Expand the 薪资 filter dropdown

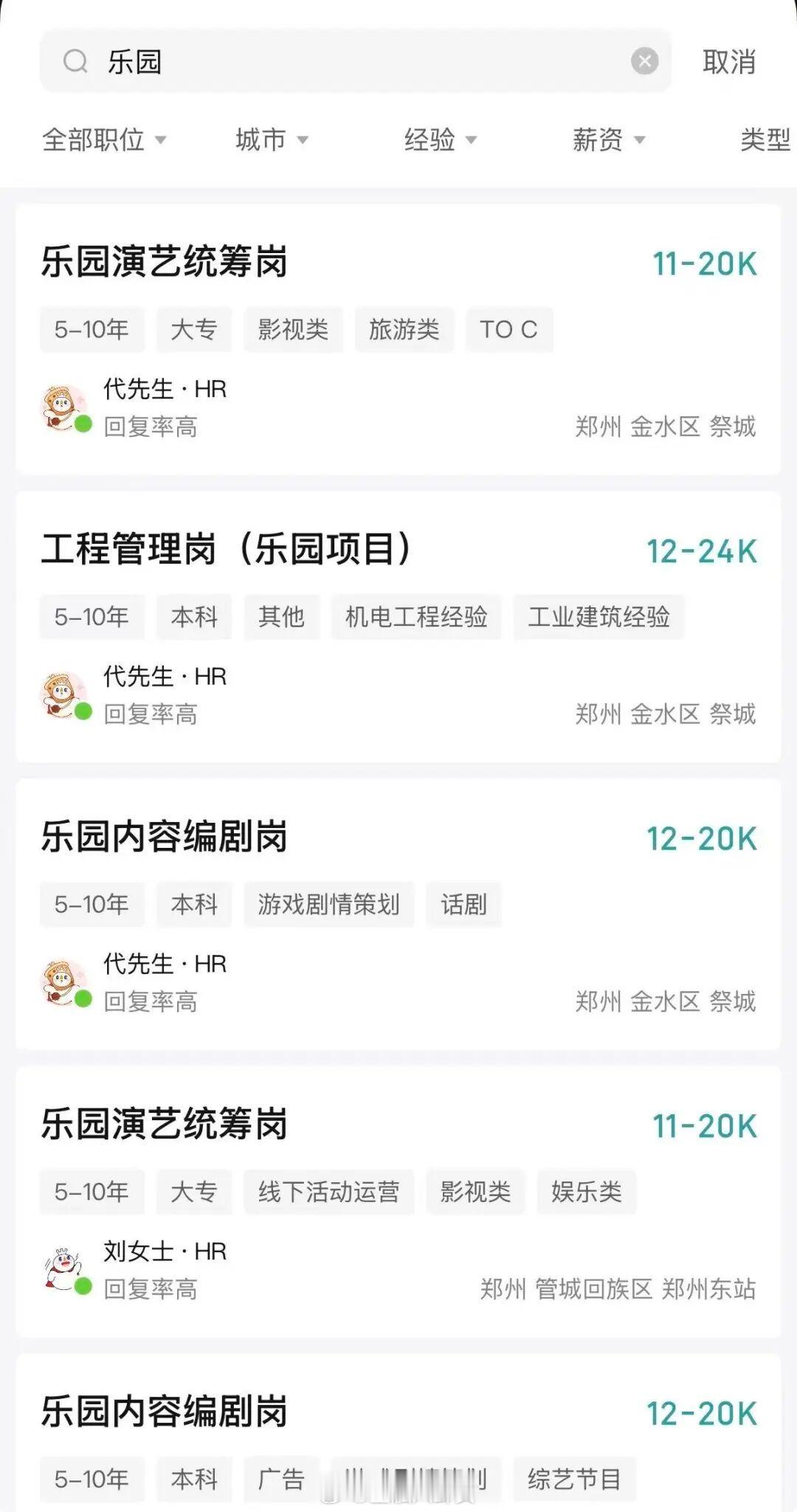click(x=608, y=140)
